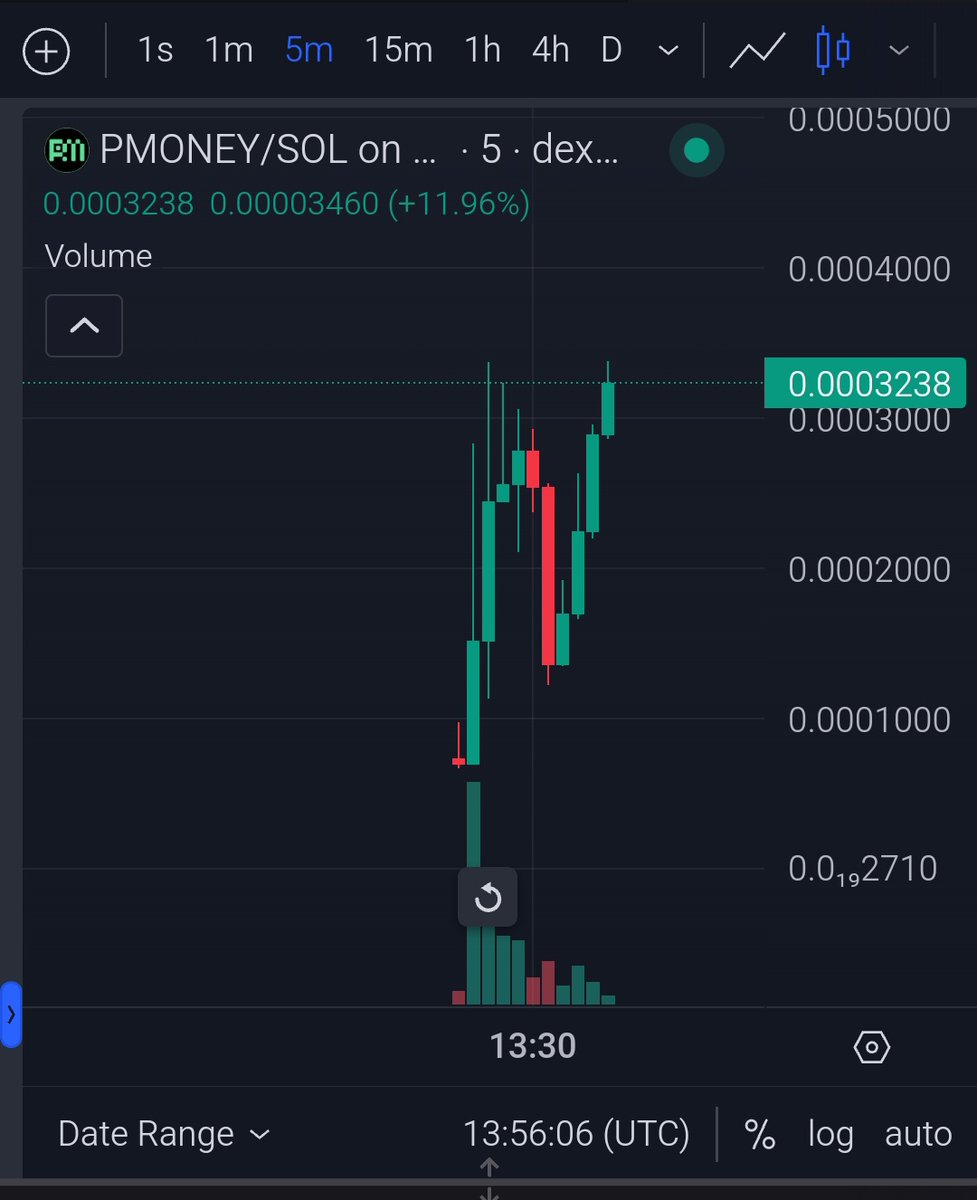Viewport: 977px width, 1200px height.
Task: Open the Date Range dropdown
Action: click(x=164, y=1134)
